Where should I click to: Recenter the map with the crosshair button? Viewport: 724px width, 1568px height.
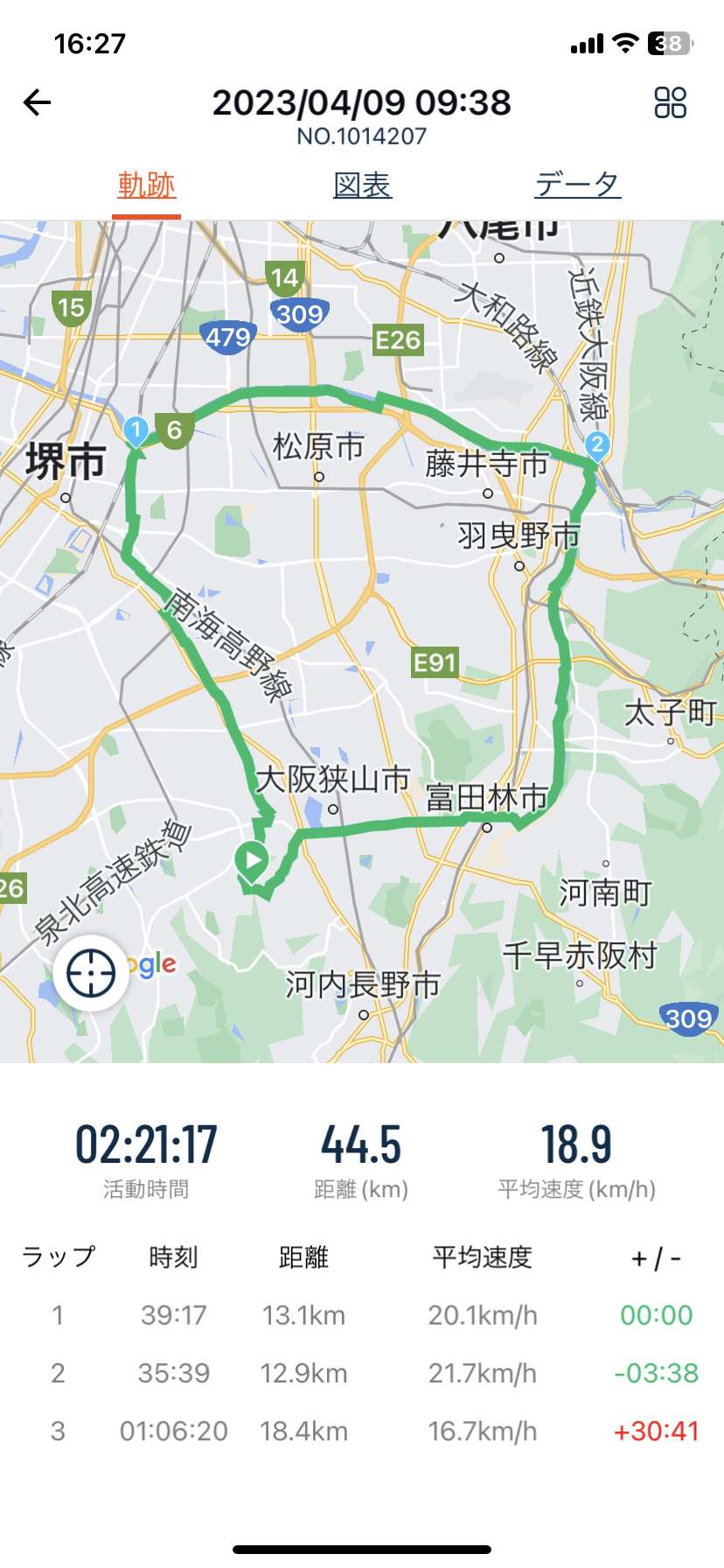[91, 972]
